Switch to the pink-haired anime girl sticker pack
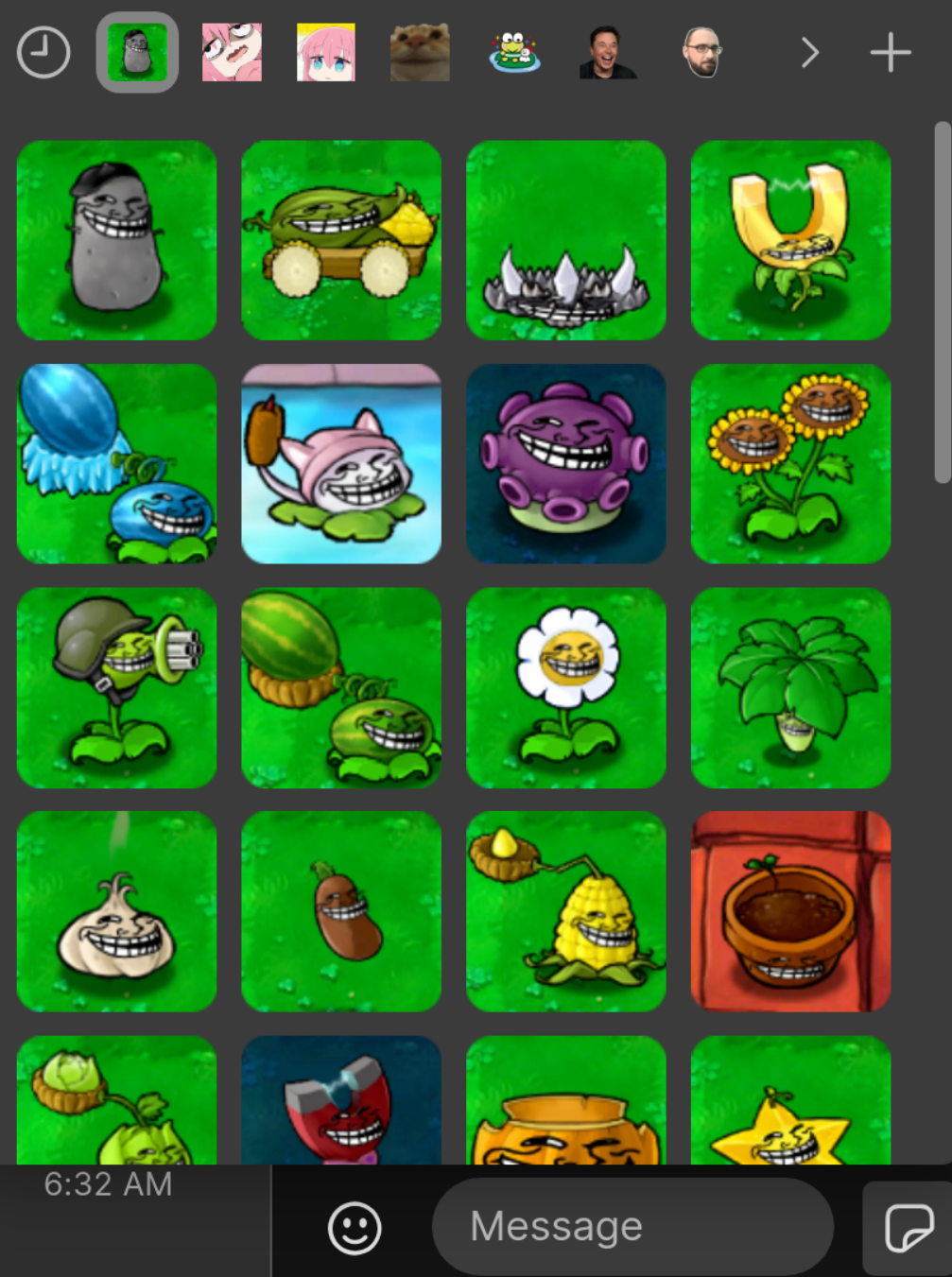Viewport: 952px width, 1277px height. click(x=326, y=53)
